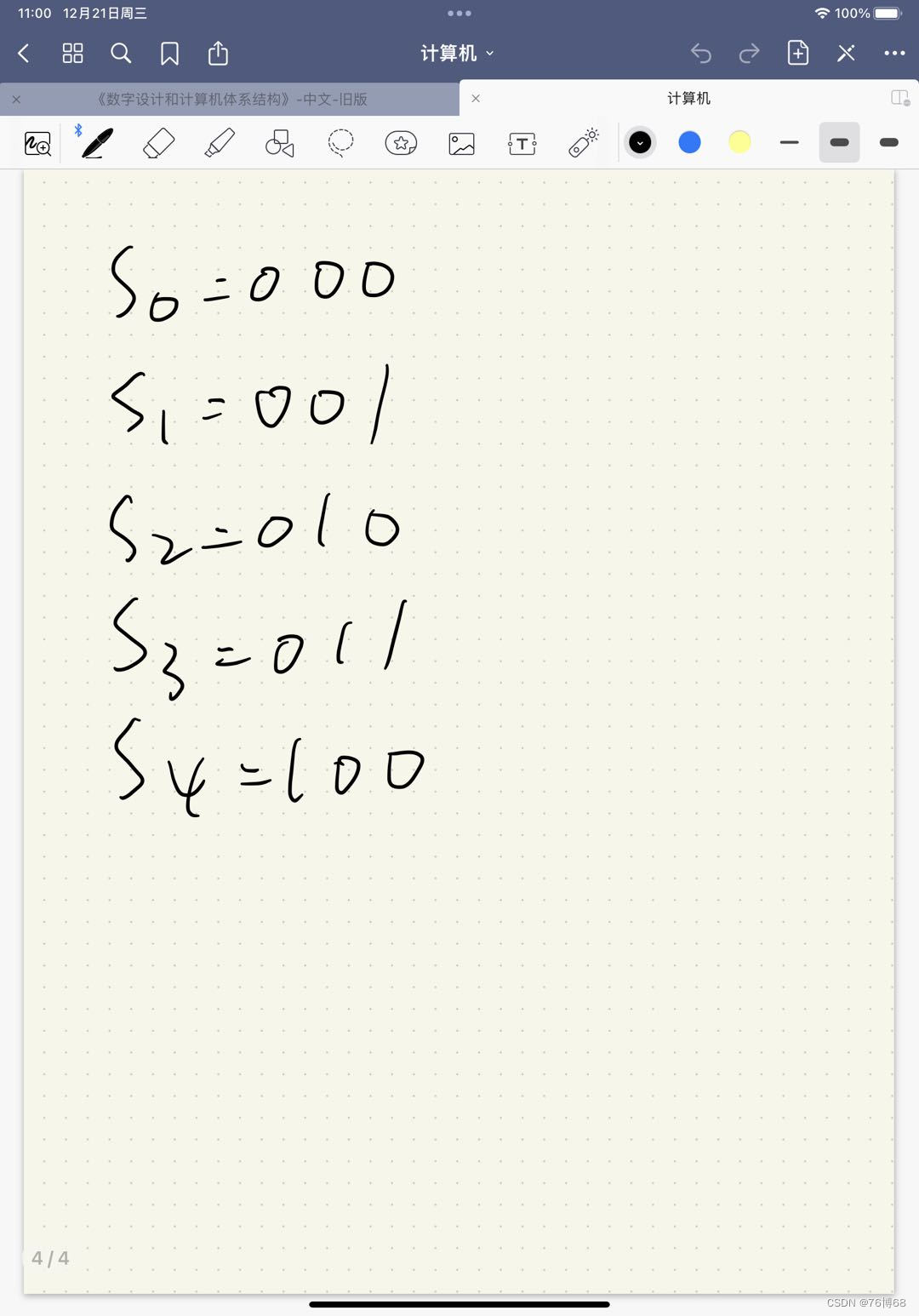Pick the blue pen color

point(690,142)
